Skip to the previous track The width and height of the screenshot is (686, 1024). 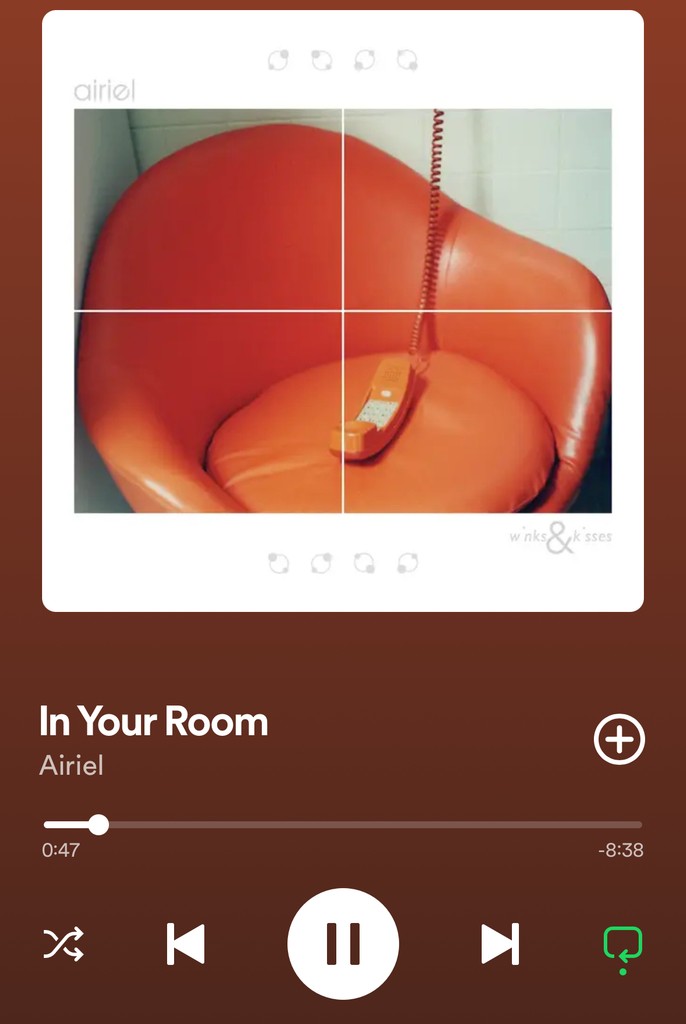click(x=186, y=944)
